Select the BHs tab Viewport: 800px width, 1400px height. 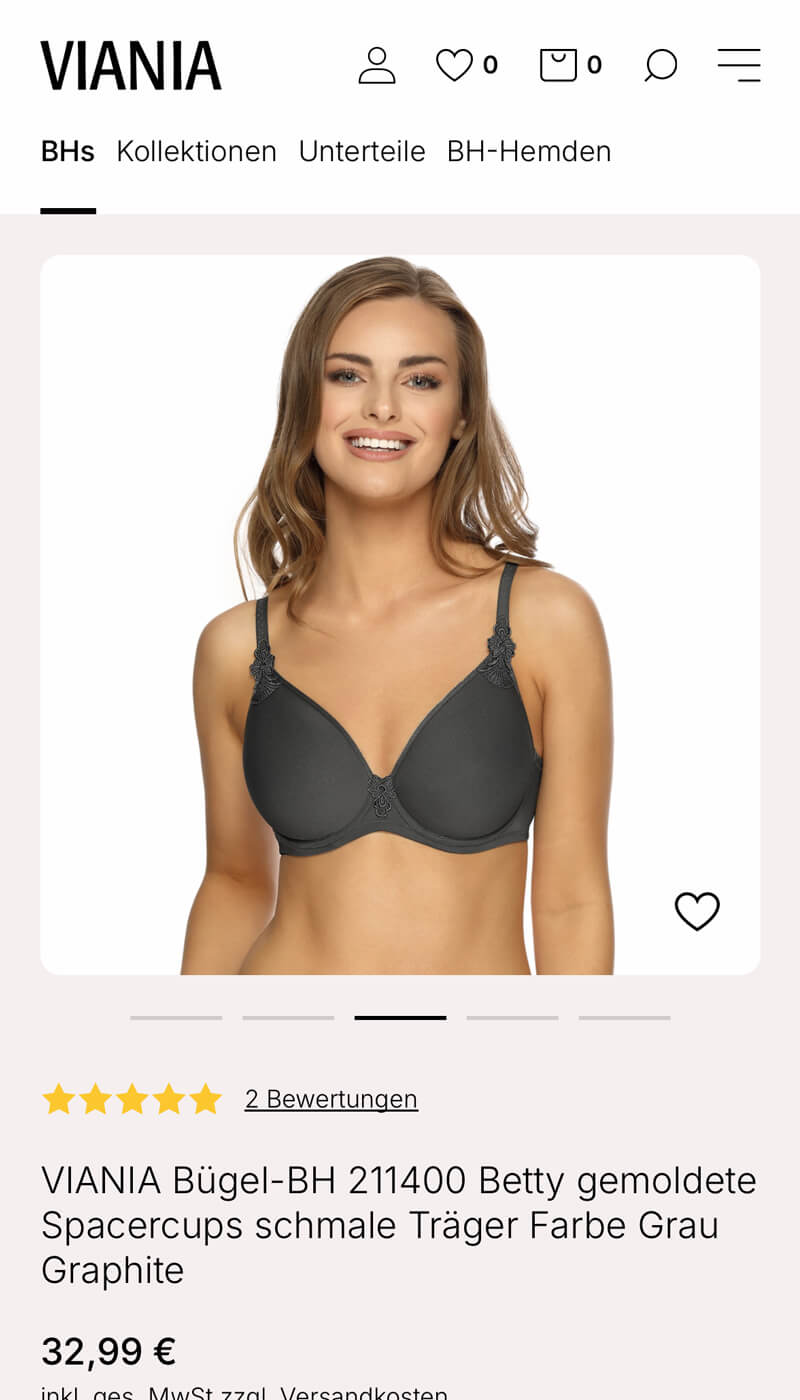[68, 151]
